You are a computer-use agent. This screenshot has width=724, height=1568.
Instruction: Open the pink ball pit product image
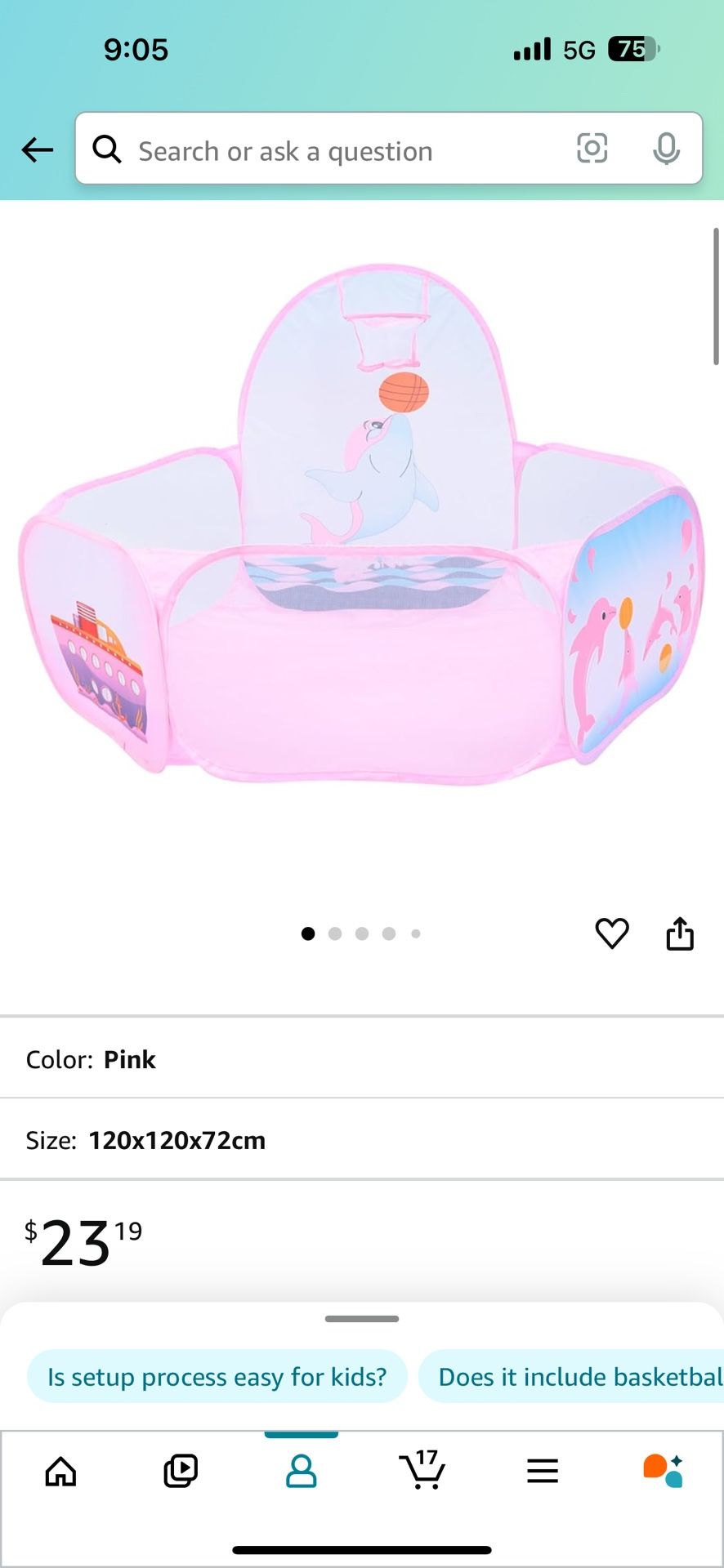(361, 523)
